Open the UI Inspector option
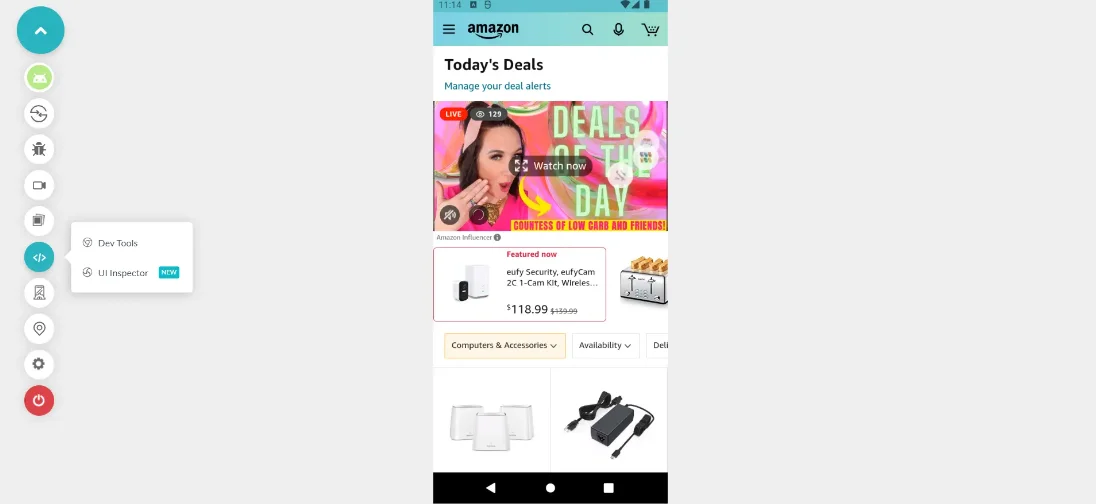This screenshot has height=504, width=1096. coord(122,272)
